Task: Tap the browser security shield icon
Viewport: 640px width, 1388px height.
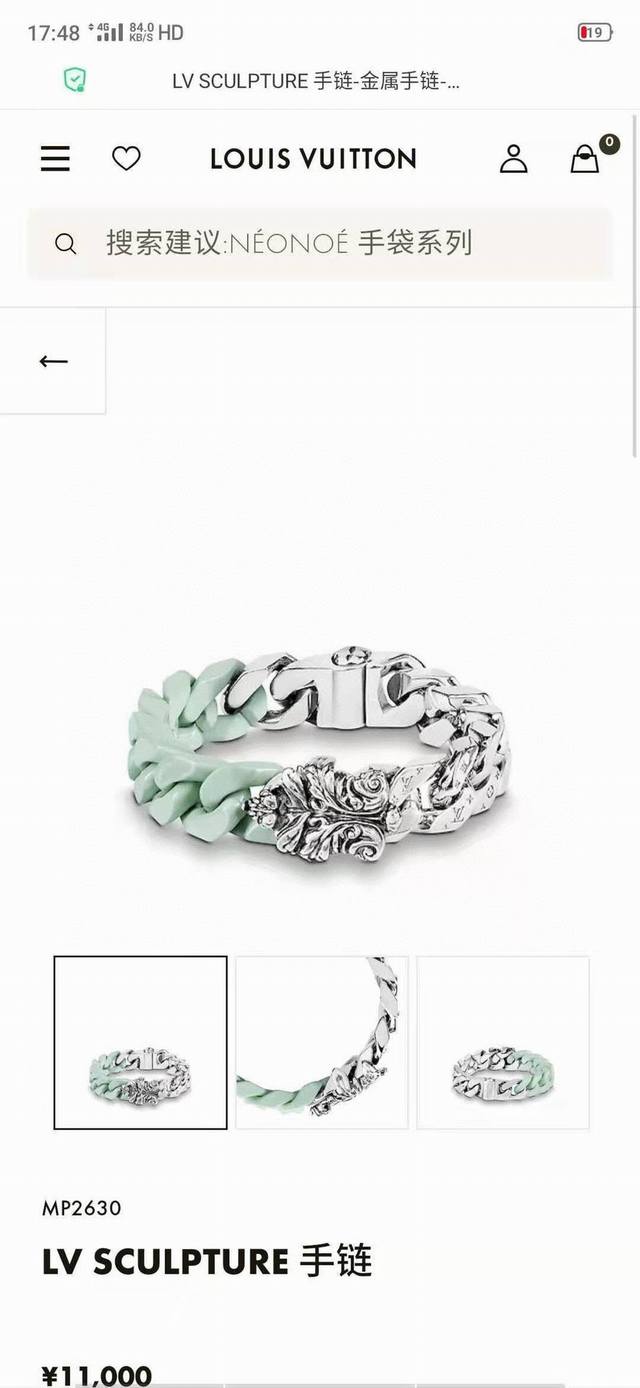Action: [75, 81]
